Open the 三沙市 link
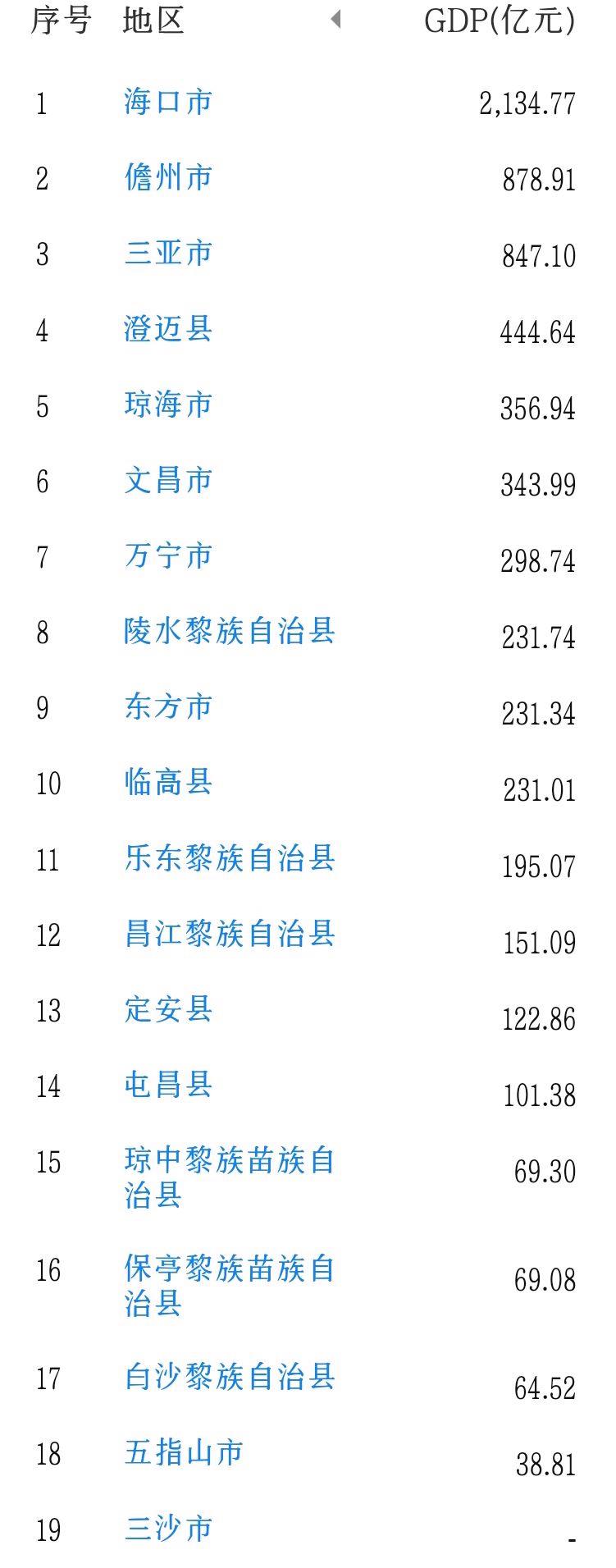This screenshot has width=616, height=1568. coord(168,1529)
